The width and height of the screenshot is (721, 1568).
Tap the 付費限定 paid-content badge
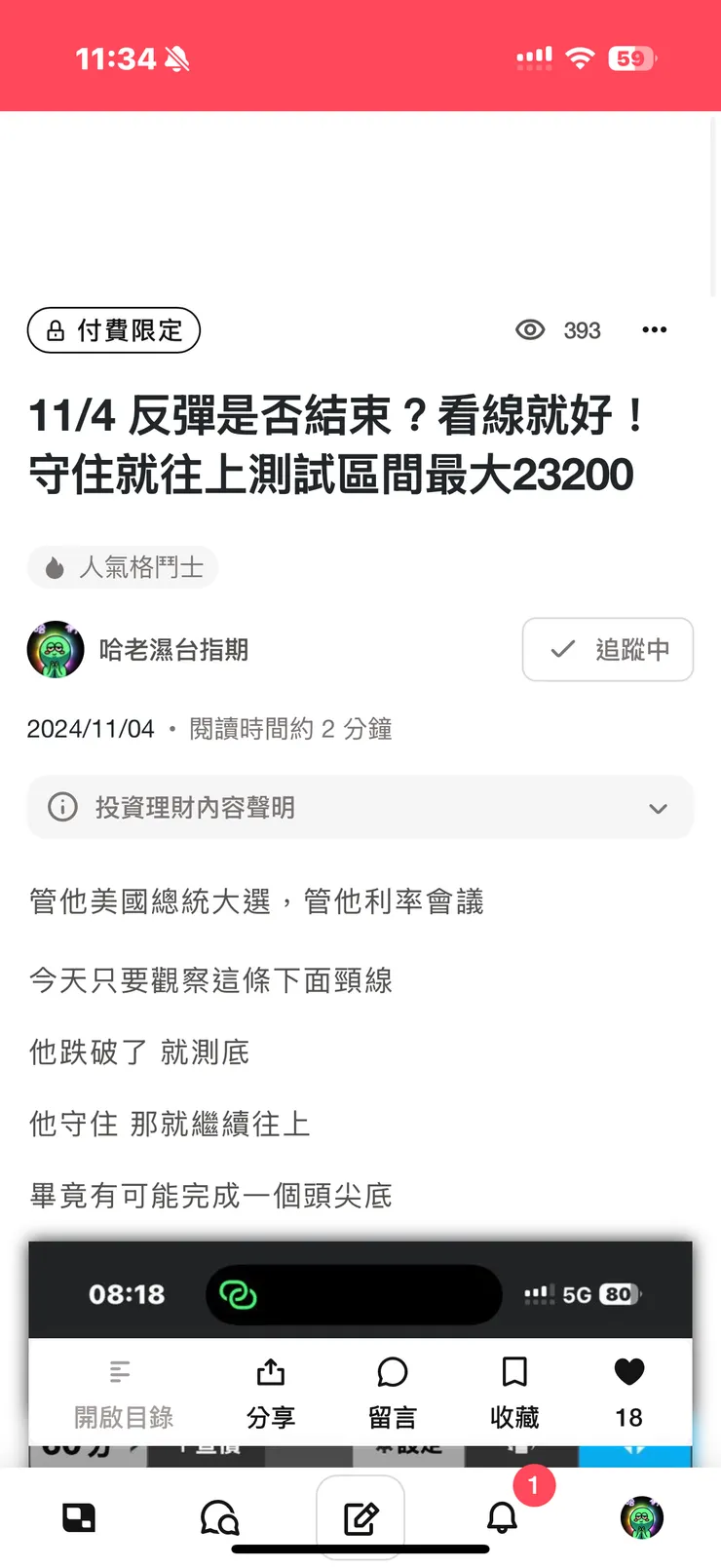[x=113, y=330]
